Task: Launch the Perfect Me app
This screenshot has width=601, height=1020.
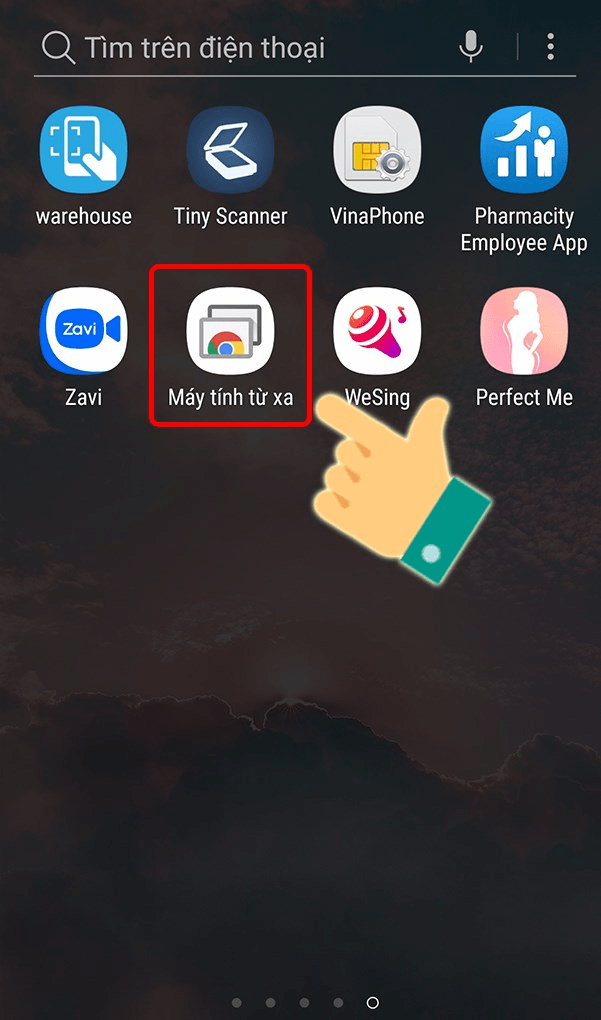Action: pos(524,331)
